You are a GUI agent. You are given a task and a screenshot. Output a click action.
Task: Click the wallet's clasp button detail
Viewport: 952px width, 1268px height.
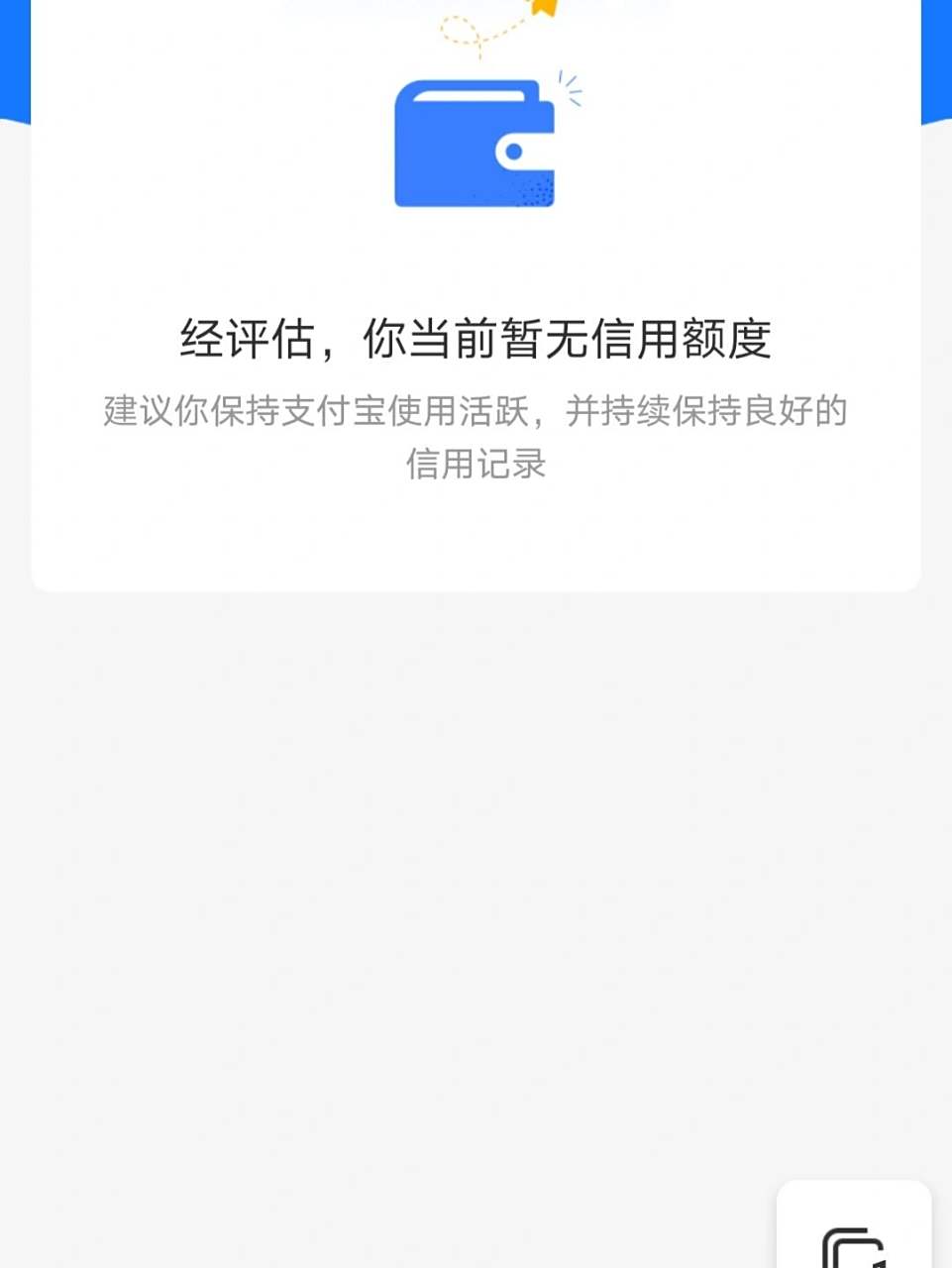514,151
